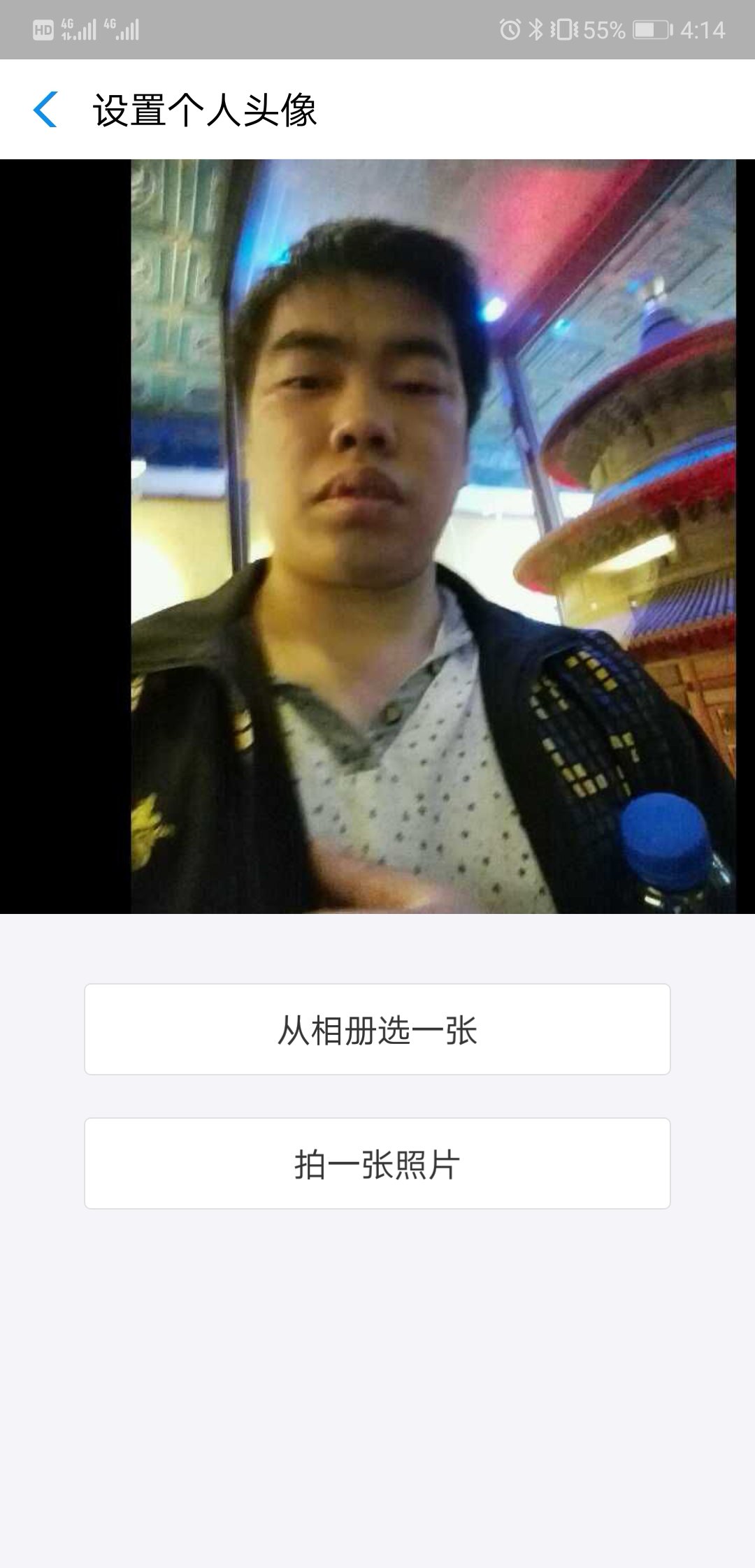Choose a photo from the album (从相册选一张)
The width and height of the screenshot is (755, 1568).
377,1029
